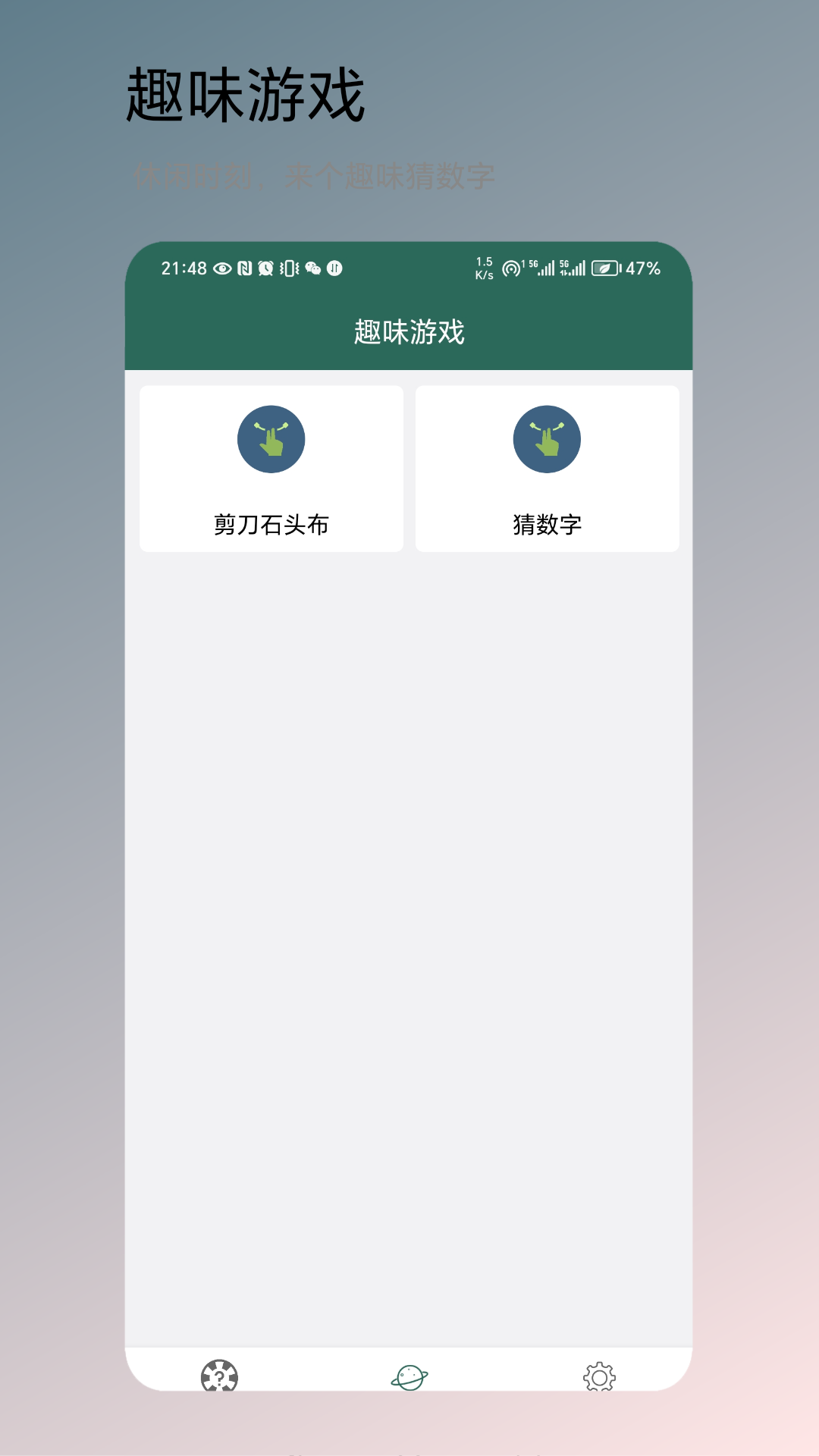
Task: Tap the 剪刀石头布 text label
Action: (x=271, y=523)
